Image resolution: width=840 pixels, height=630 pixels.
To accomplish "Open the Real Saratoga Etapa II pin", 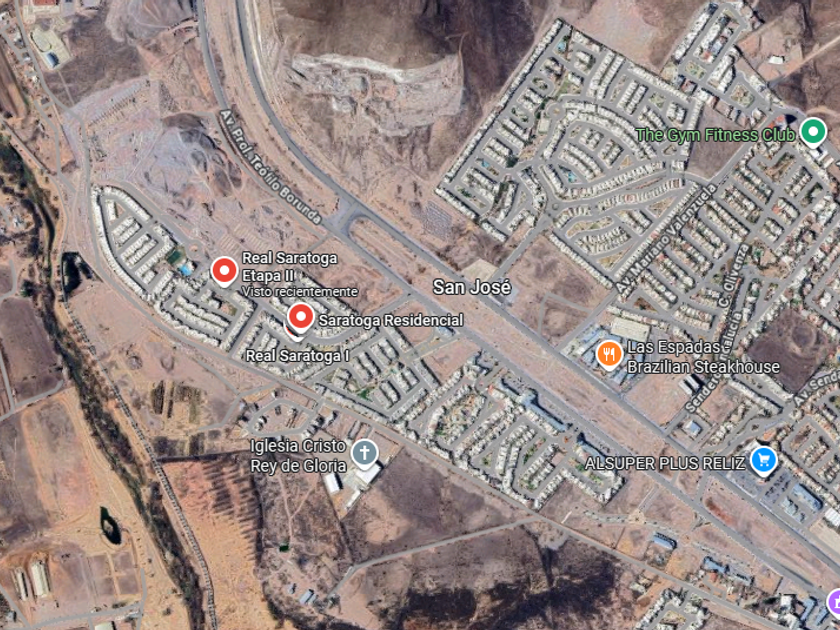I will [x=224, y=271].
